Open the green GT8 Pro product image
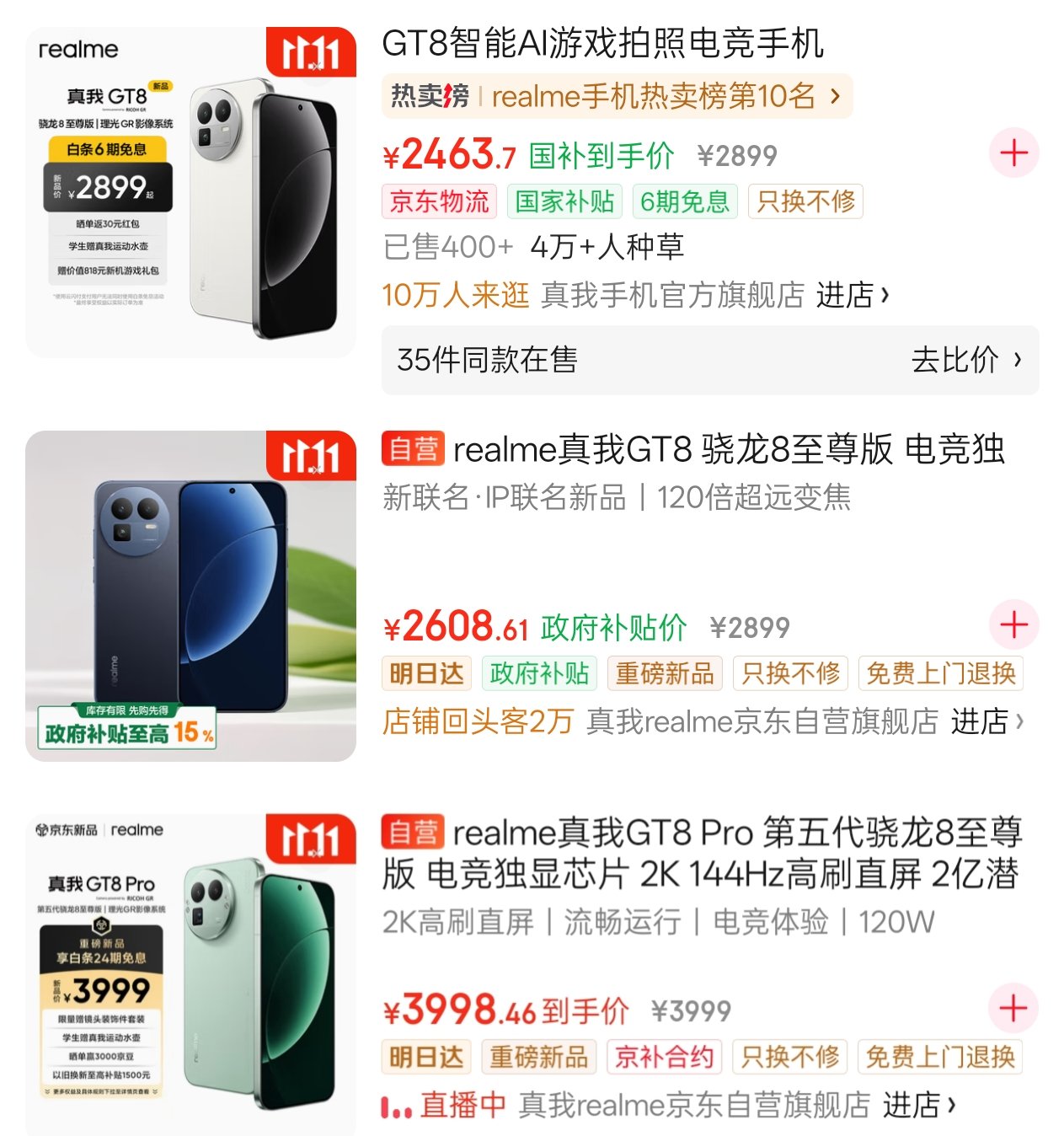 pos(190,974)
